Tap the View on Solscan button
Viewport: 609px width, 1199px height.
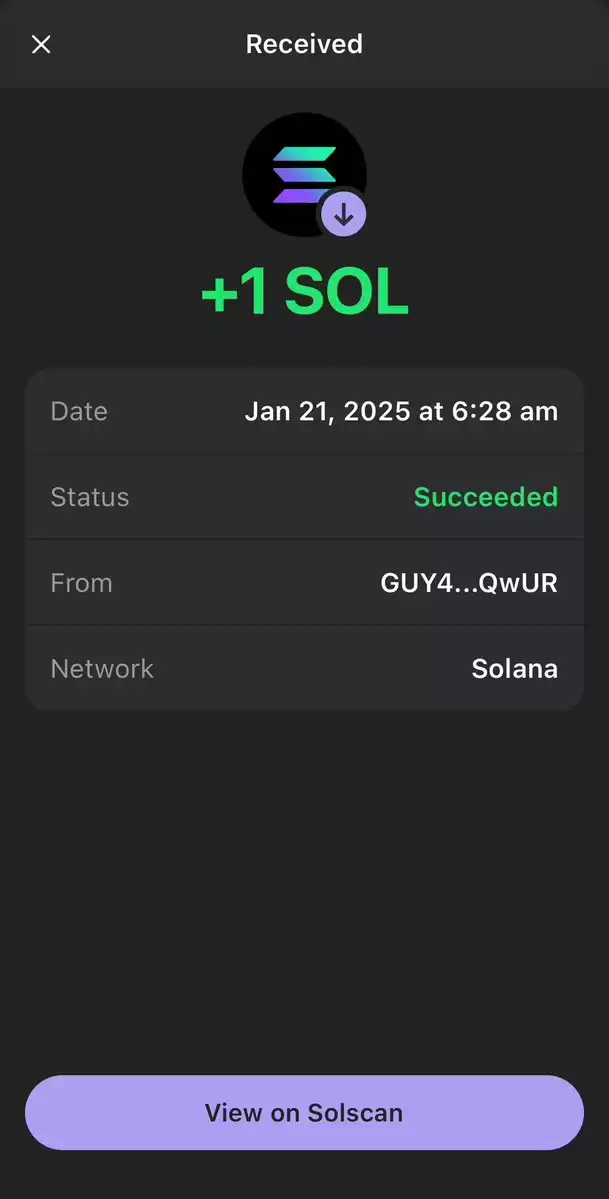pos(304,1112)
